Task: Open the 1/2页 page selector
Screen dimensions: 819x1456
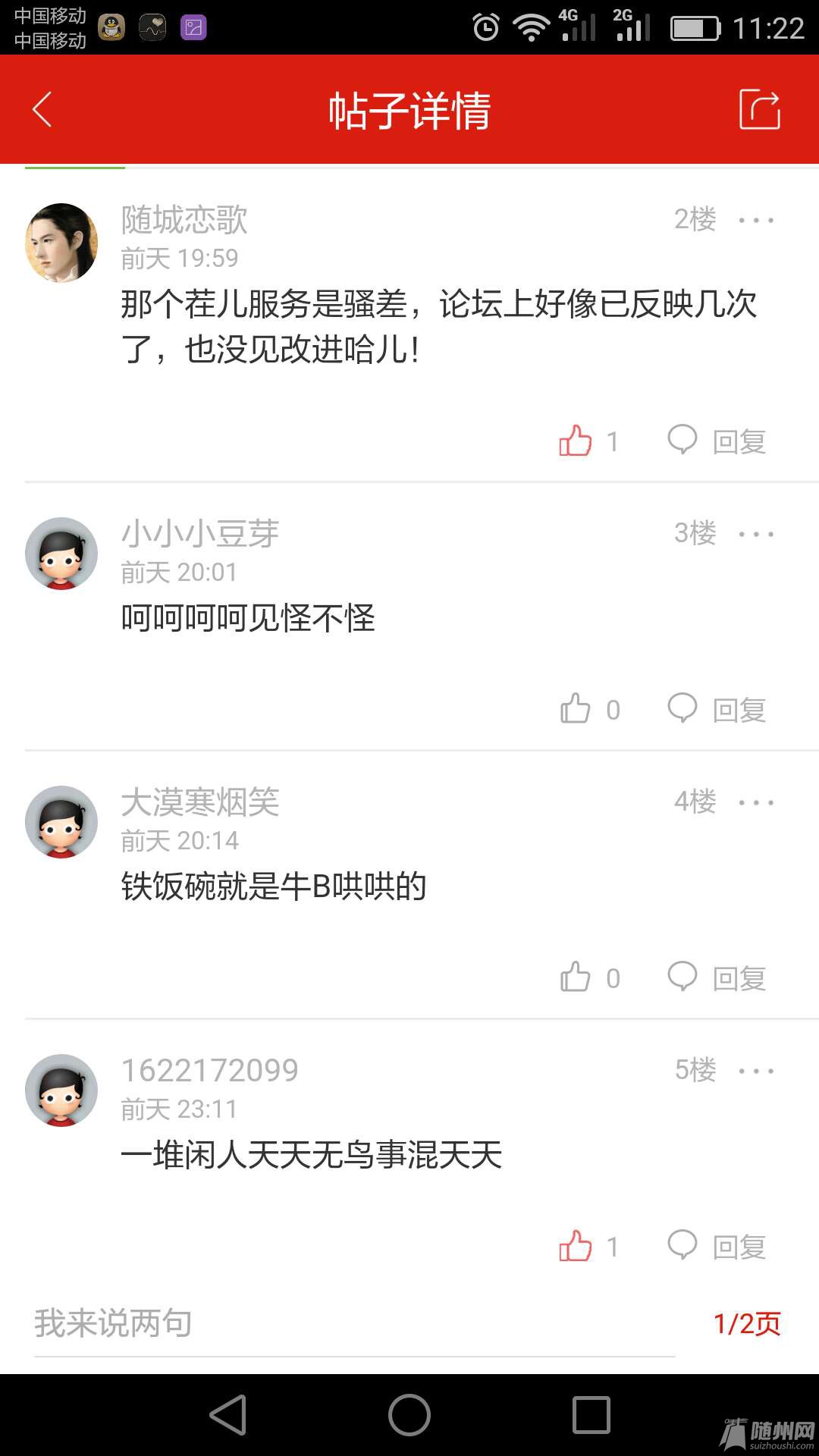Action: pos(747,1324)
